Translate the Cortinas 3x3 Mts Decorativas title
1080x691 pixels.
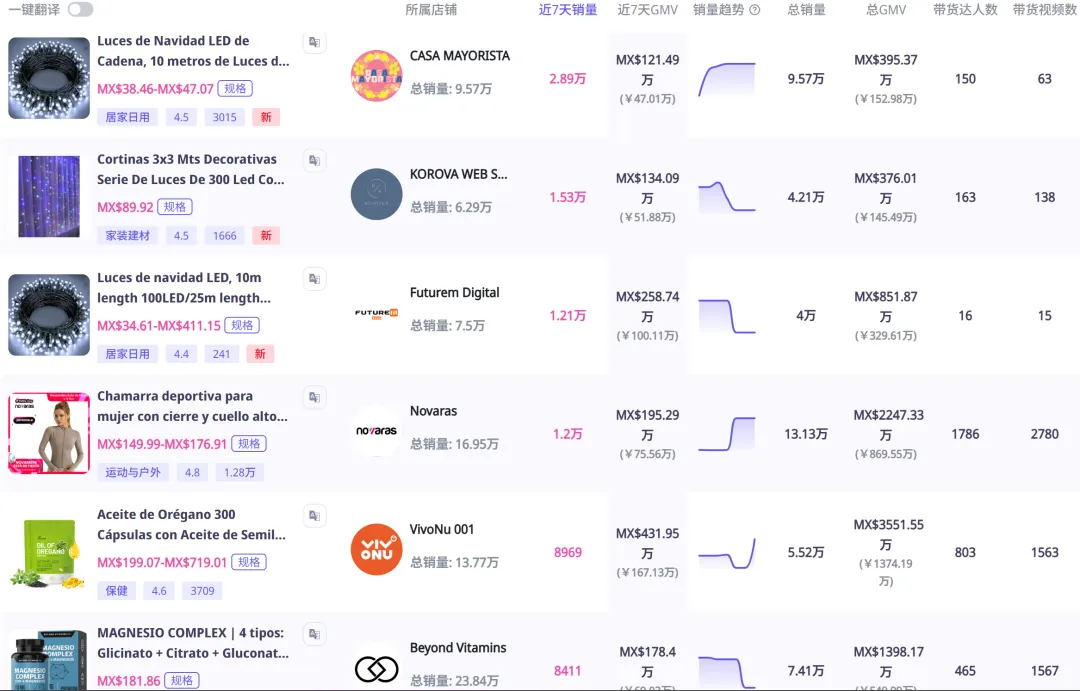click(314, 161)
